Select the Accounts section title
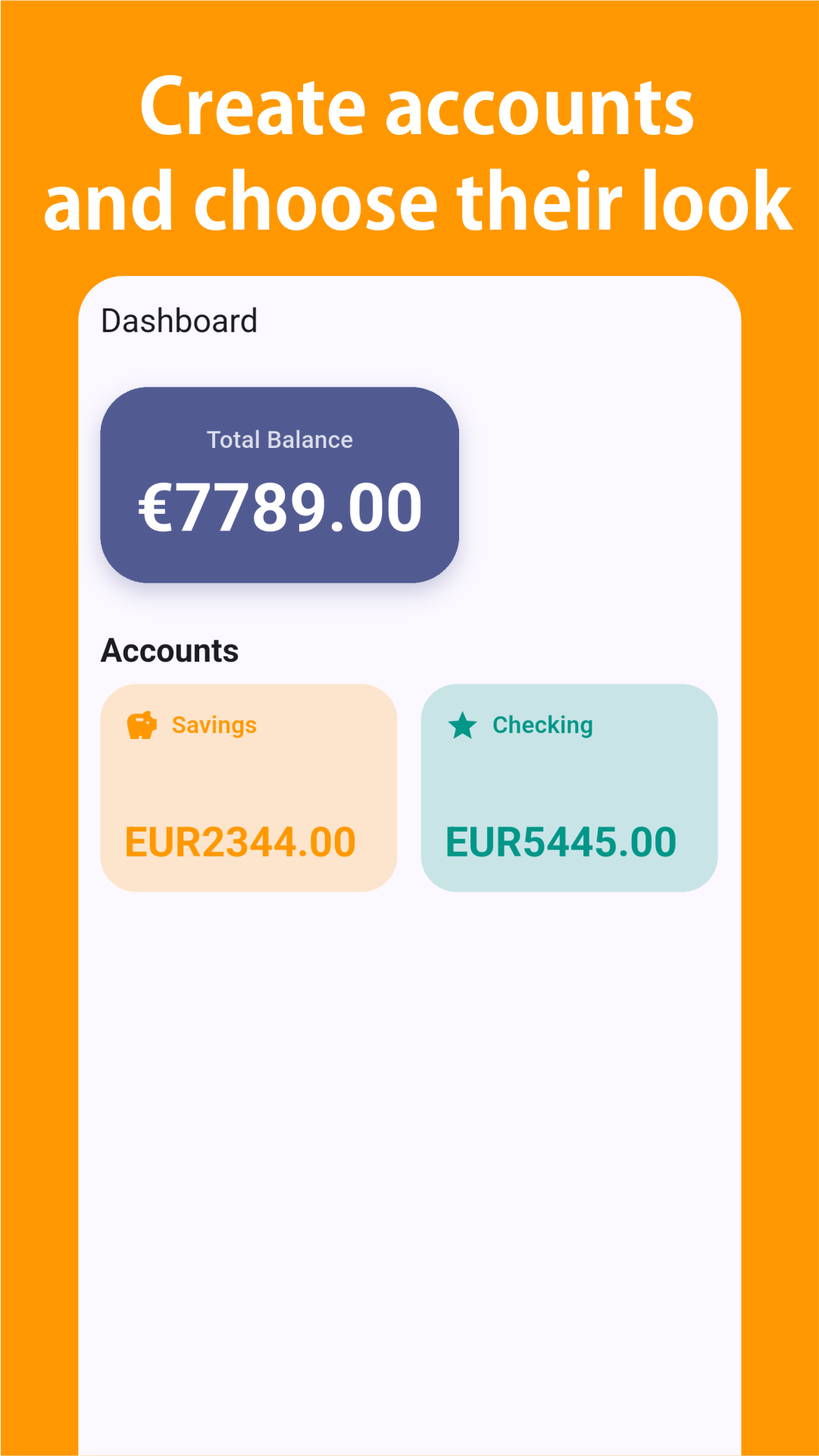Viewport: 819px width, 1456px height. coord(170,650)
